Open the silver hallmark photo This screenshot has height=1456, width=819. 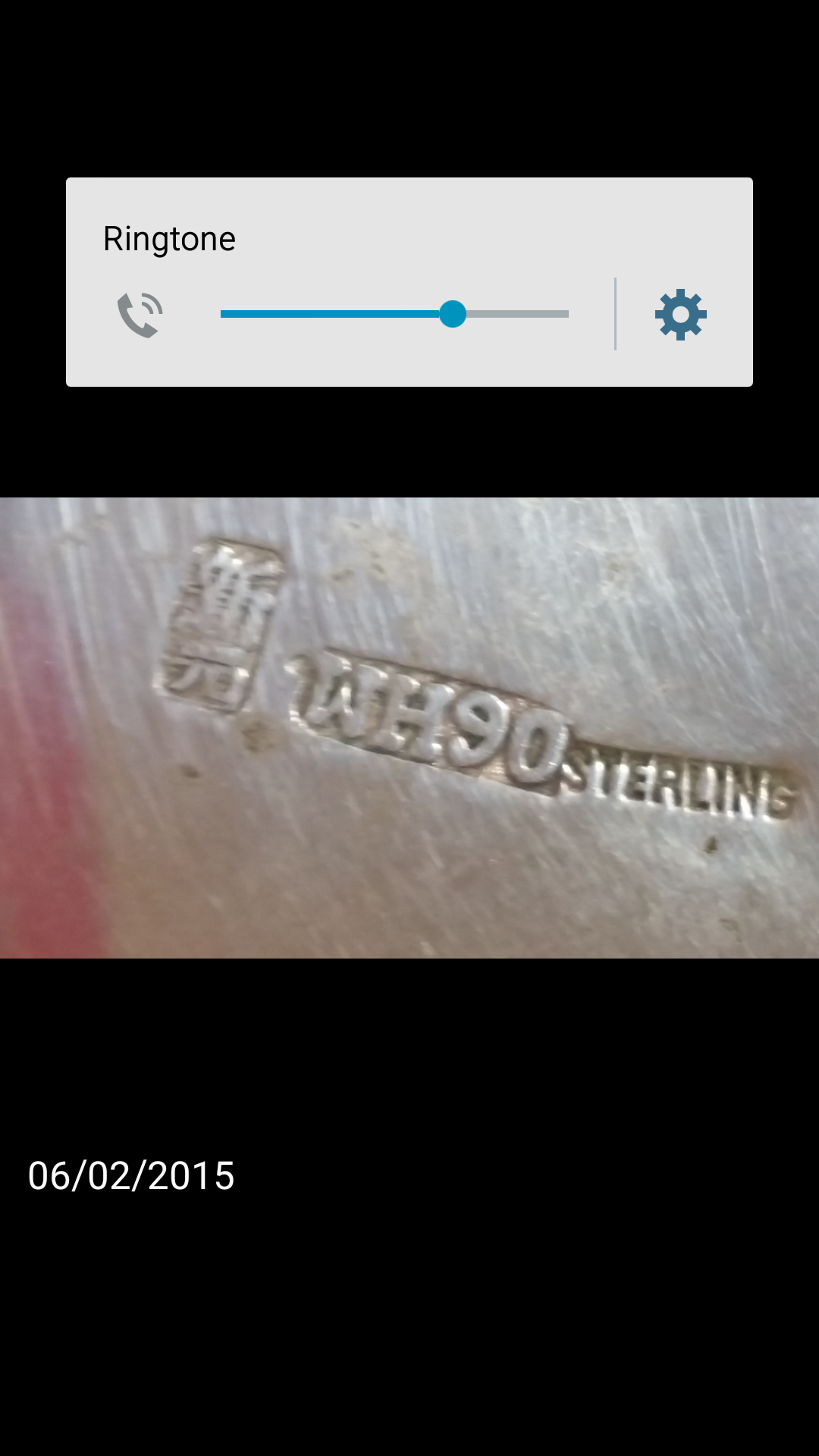point(409,728)
